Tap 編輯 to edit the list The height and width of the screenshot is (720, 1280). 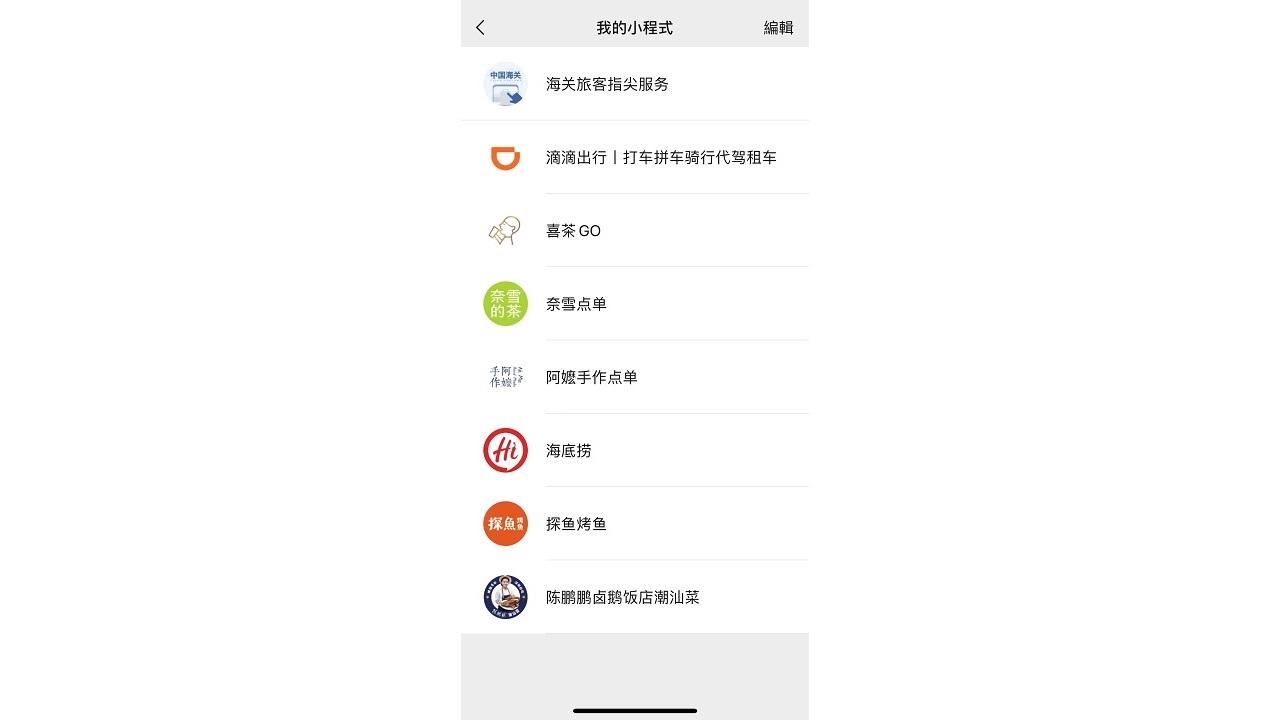(x=778, y=28)
